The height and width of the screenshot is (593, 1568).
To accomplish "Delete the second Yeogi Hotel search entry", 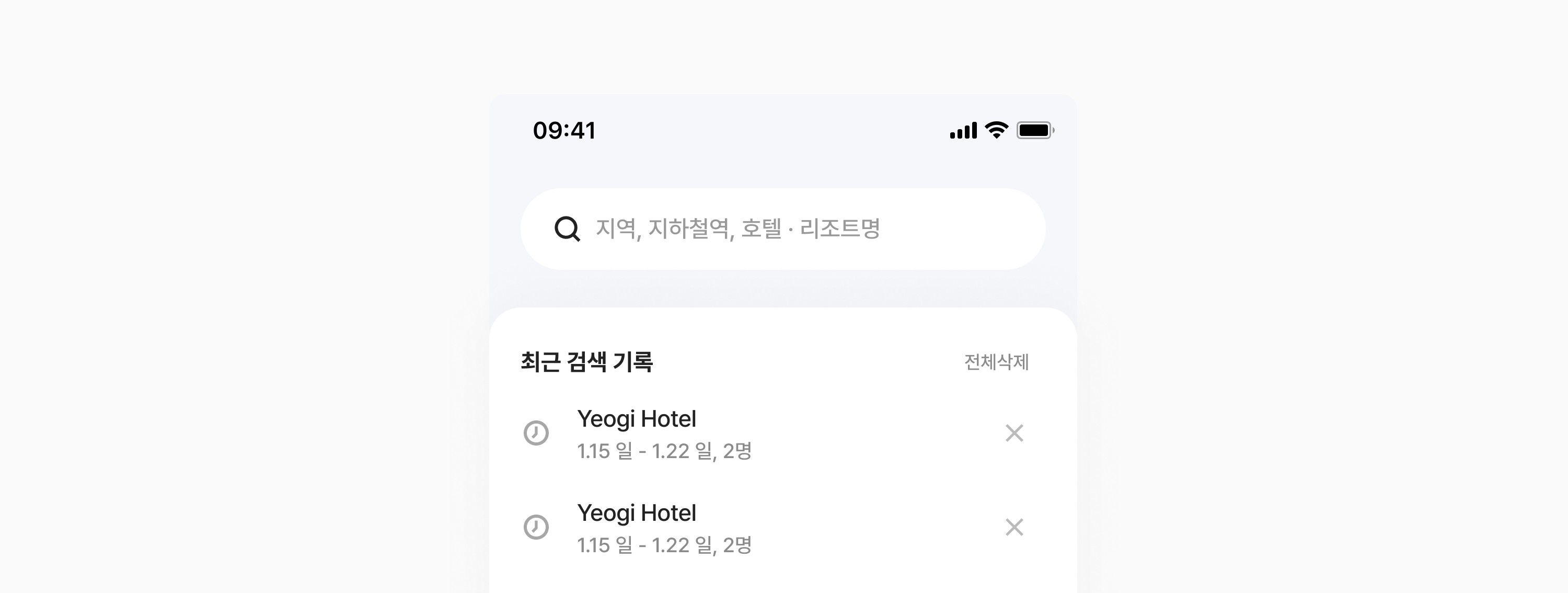I will (1013, 527).
